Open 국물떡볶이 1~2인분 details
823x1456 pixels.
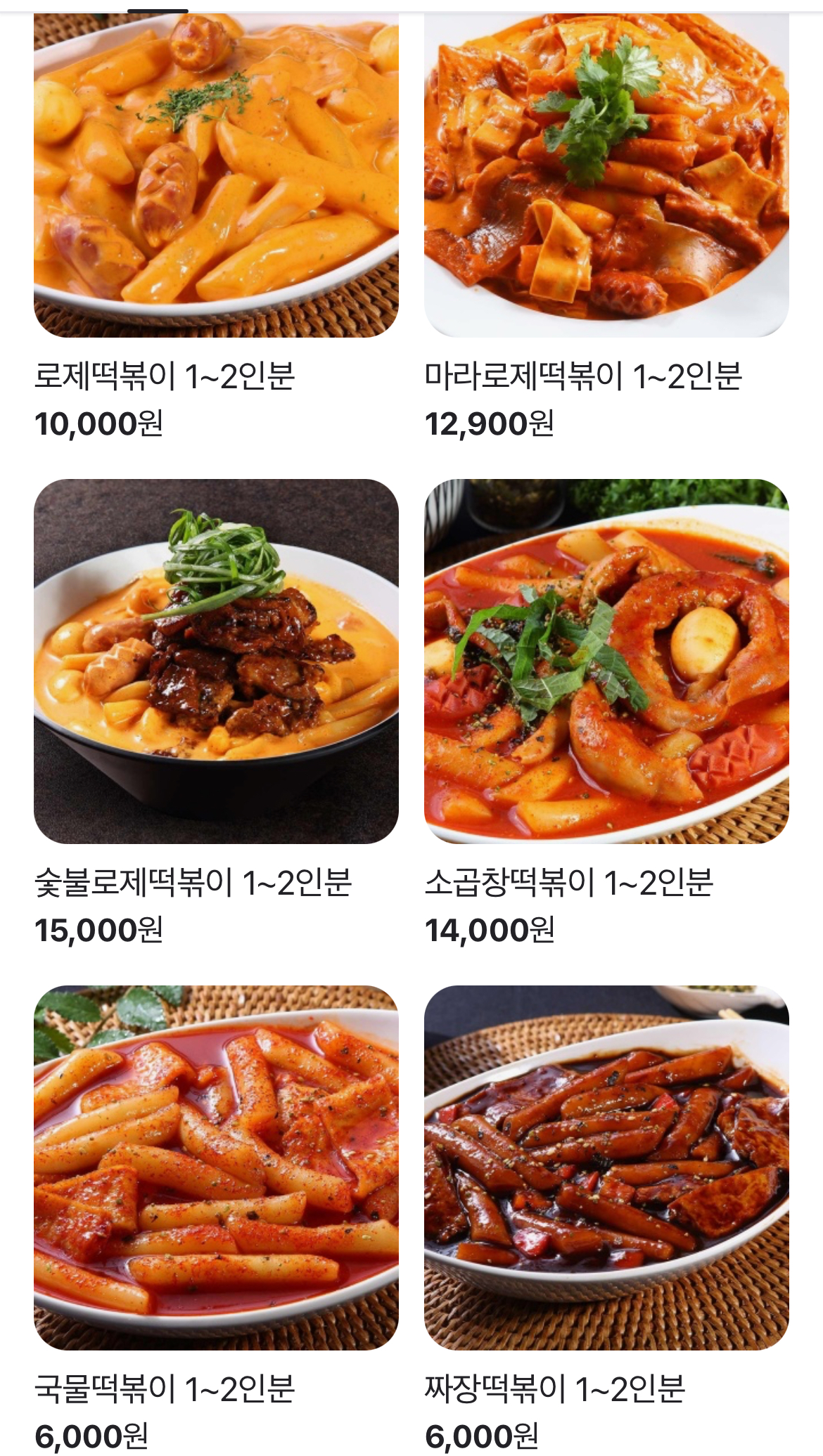click(x=216, y=1168)
